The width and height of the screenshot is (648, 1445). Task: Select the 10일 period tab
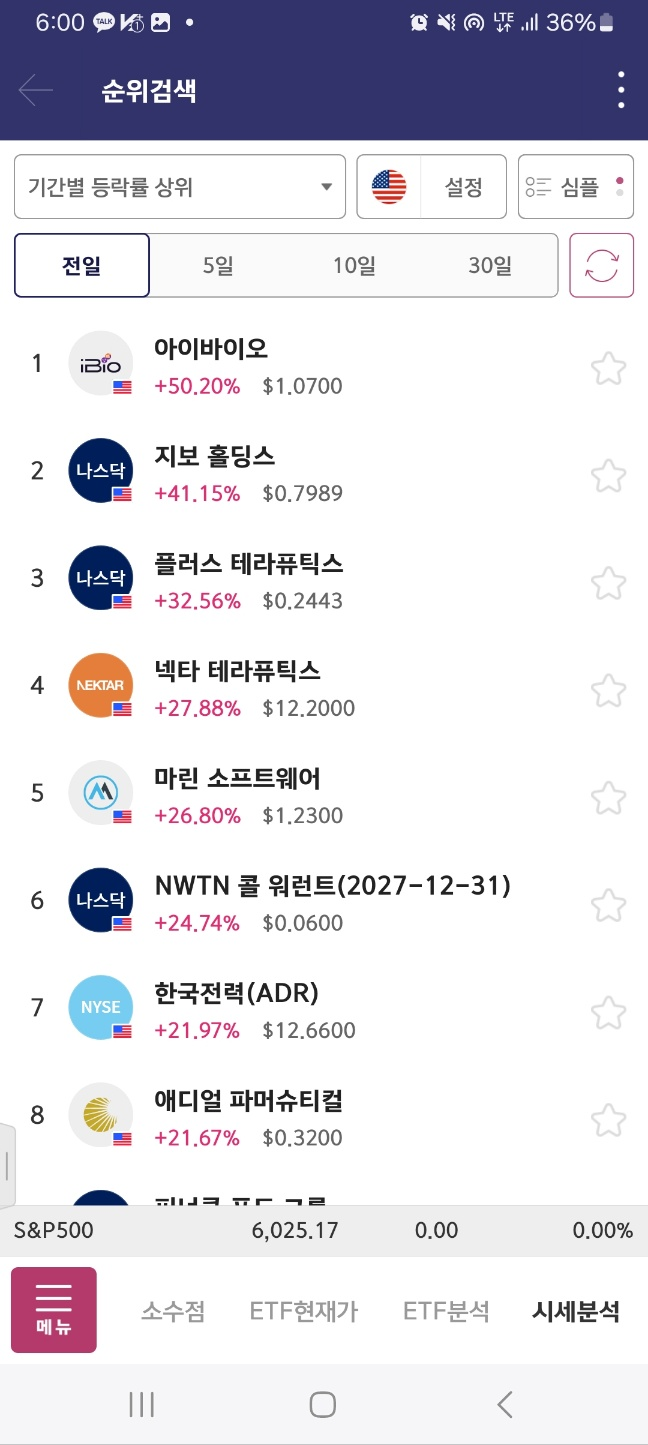[x=354, y=266]
